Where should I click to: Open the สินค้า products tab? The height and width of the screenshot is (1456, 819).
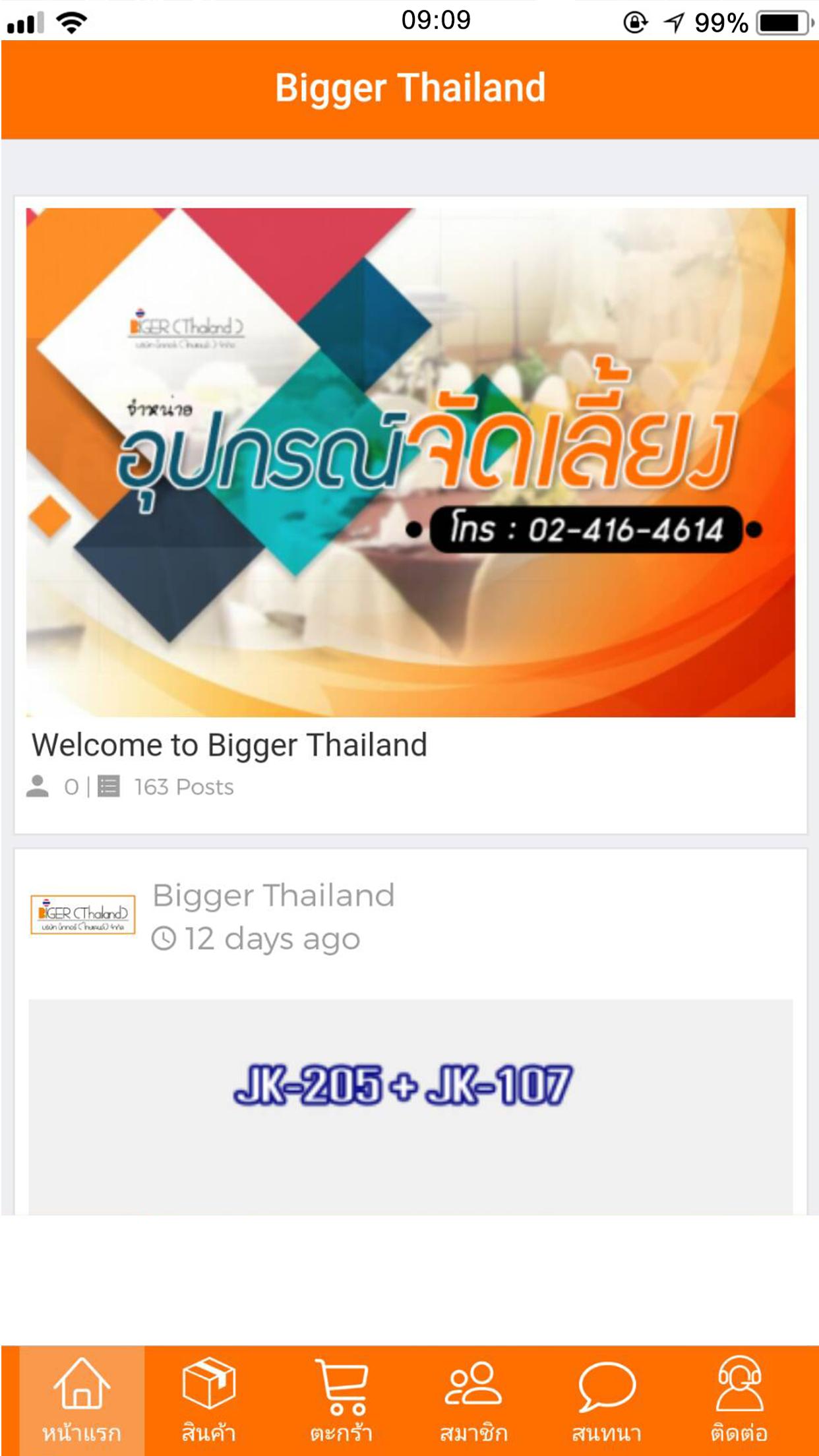pos(208,1399)
